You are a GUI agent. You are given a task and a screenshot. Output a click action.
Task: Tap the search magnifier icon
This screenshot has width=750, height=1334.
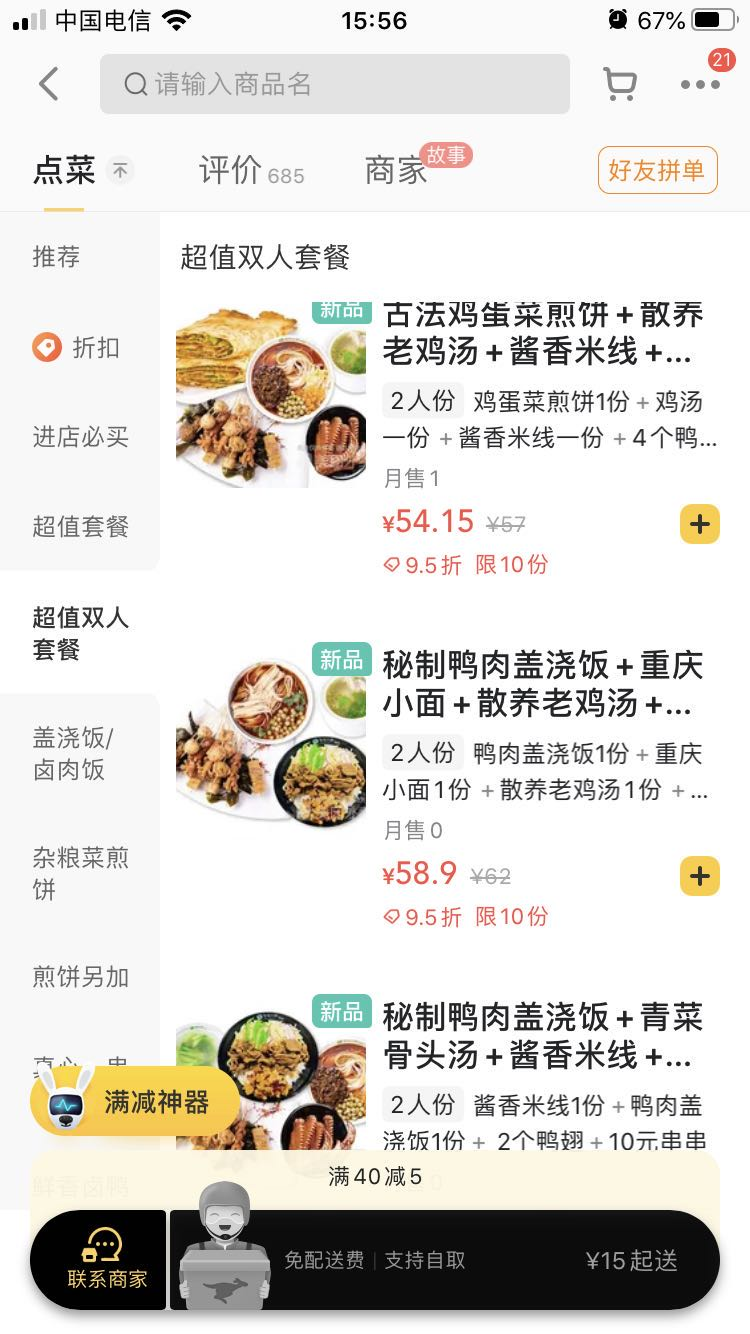tap(136, 84)
